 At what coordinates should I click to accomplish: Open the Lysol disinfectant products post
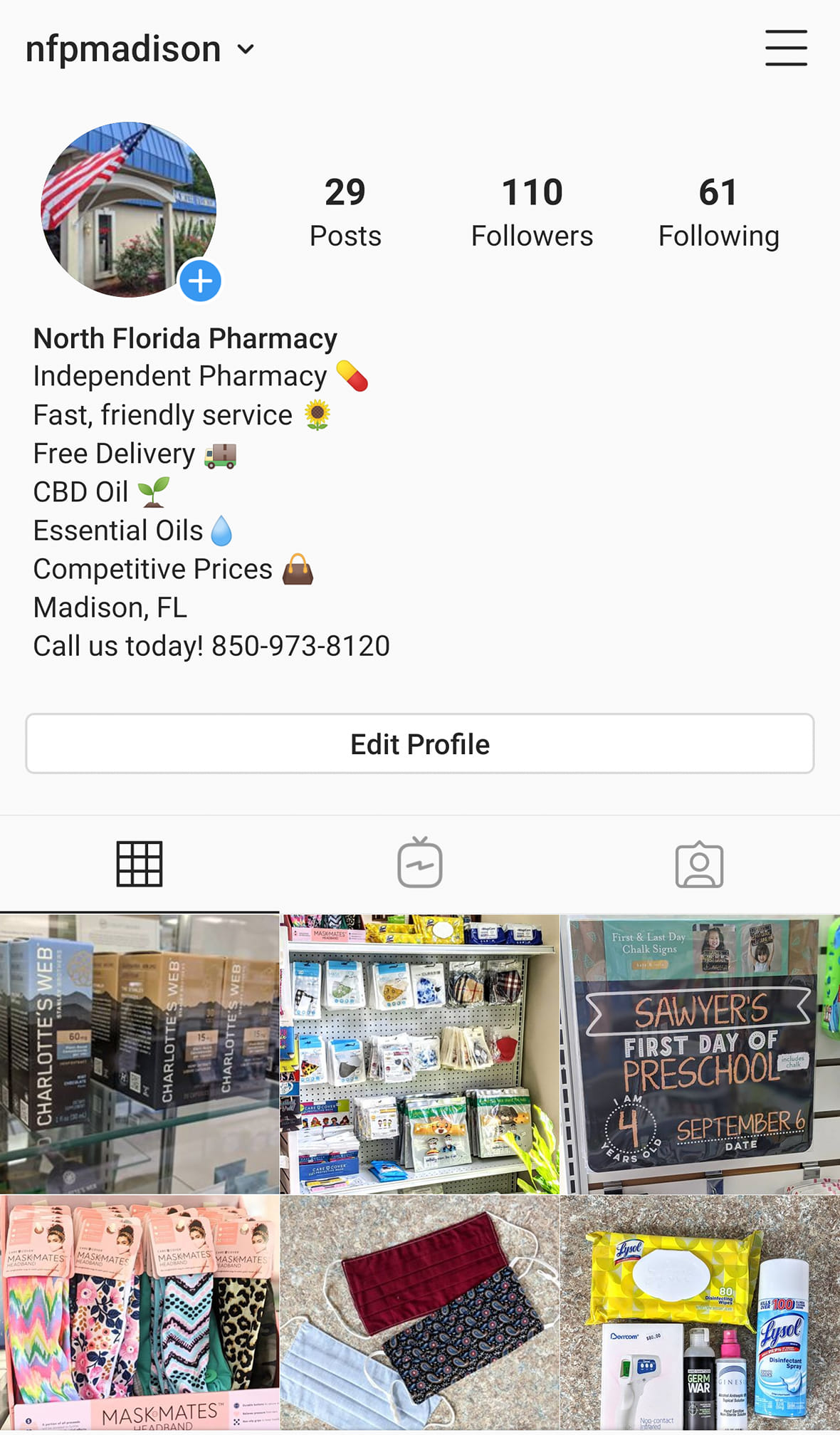[700, 1314]
